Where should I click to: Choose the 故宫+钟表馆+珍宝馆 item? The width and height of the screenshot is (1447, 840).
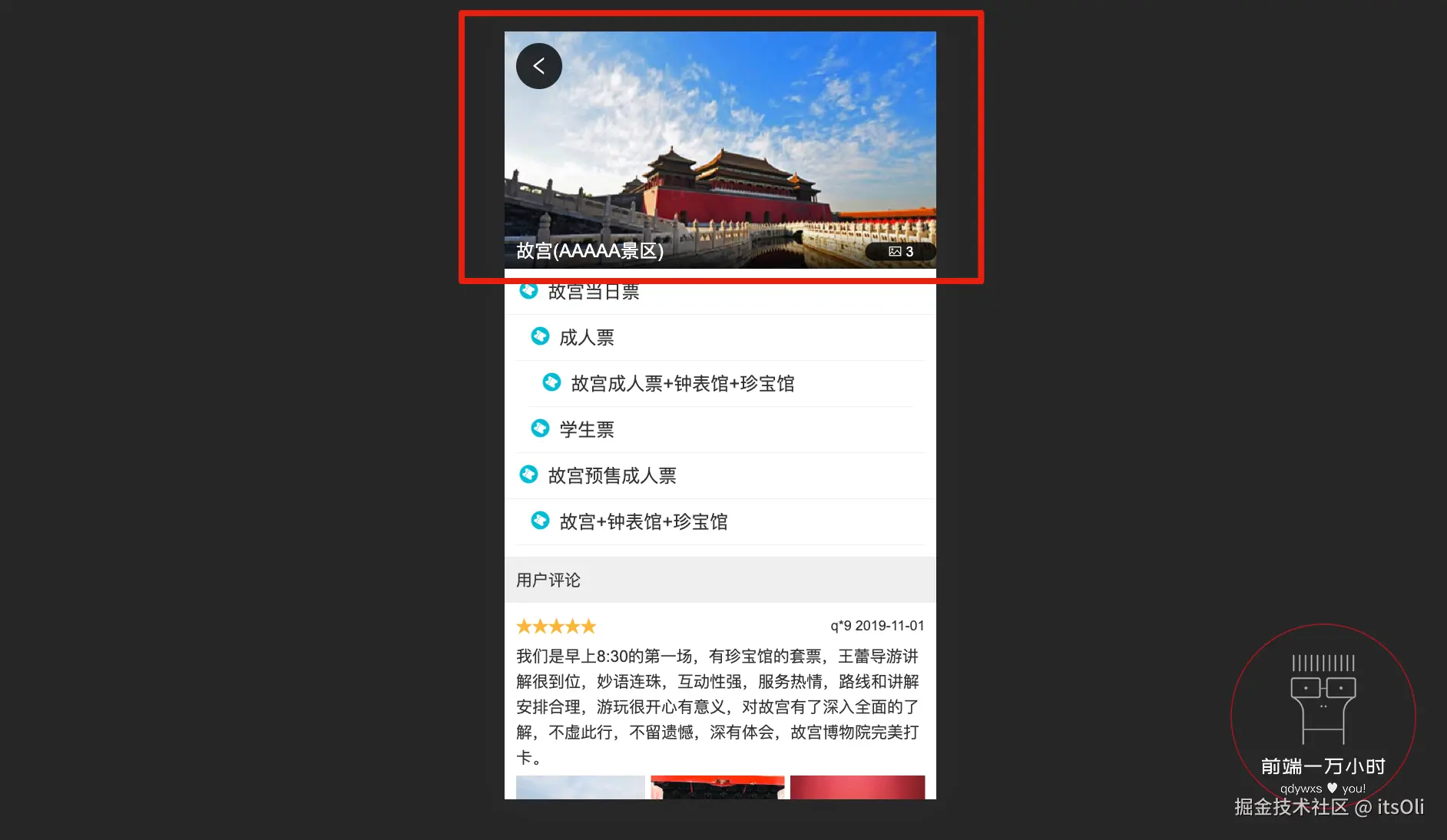(644, 522)
